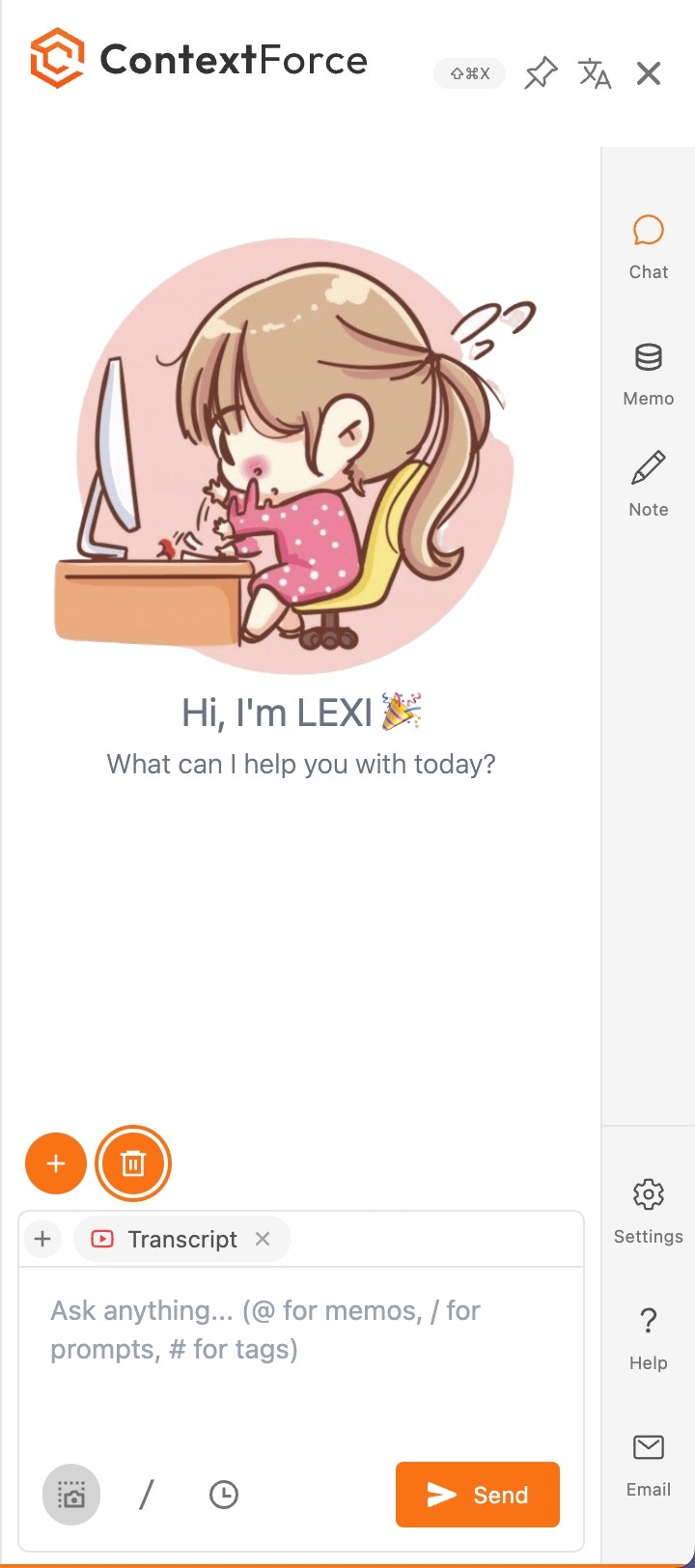Capture a screenshot with the camera icon
Image resolution: width=695 pixels, height=1568 pixels.
[x=71, y=1495]
